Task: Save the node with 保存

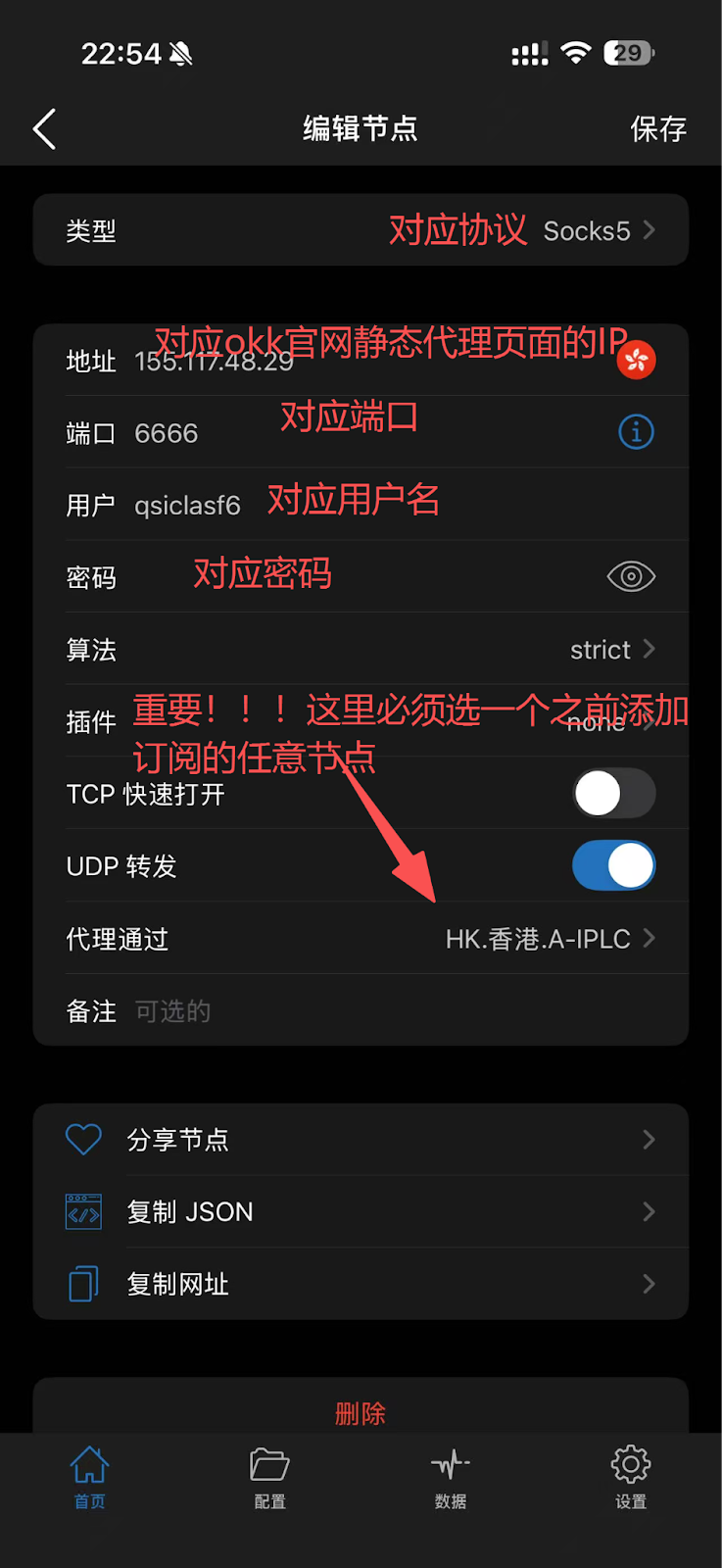Action: click(657, 128)
